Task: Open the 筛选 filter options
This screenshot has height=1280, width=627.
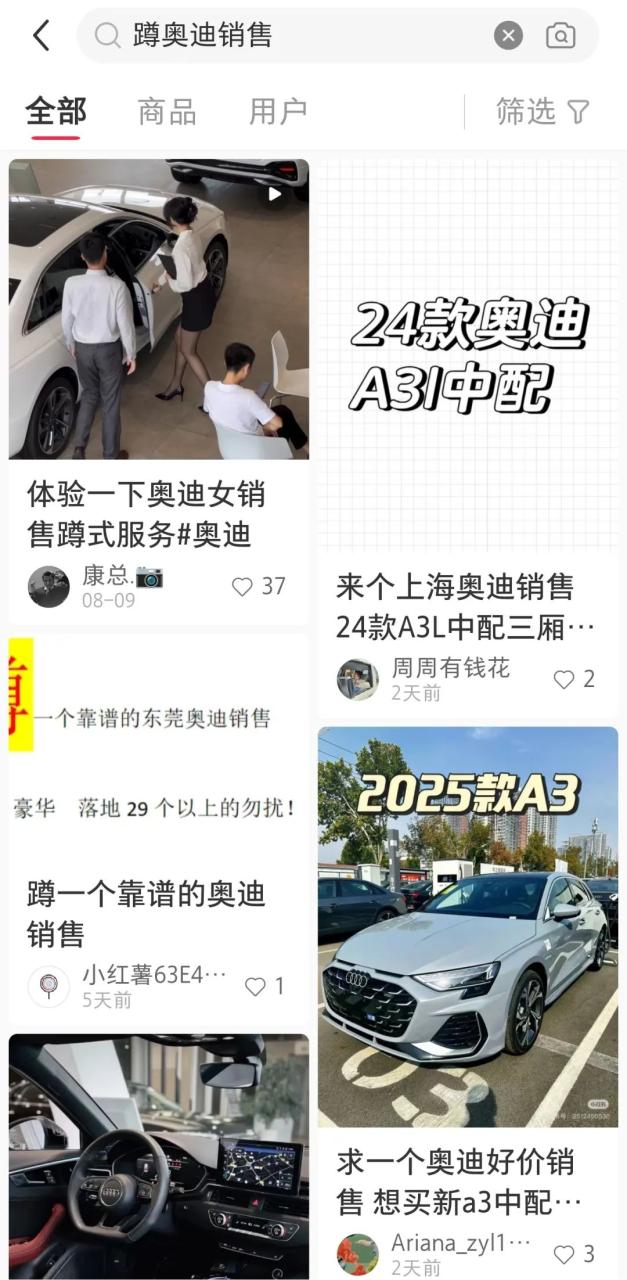Action: pos(542,112)
